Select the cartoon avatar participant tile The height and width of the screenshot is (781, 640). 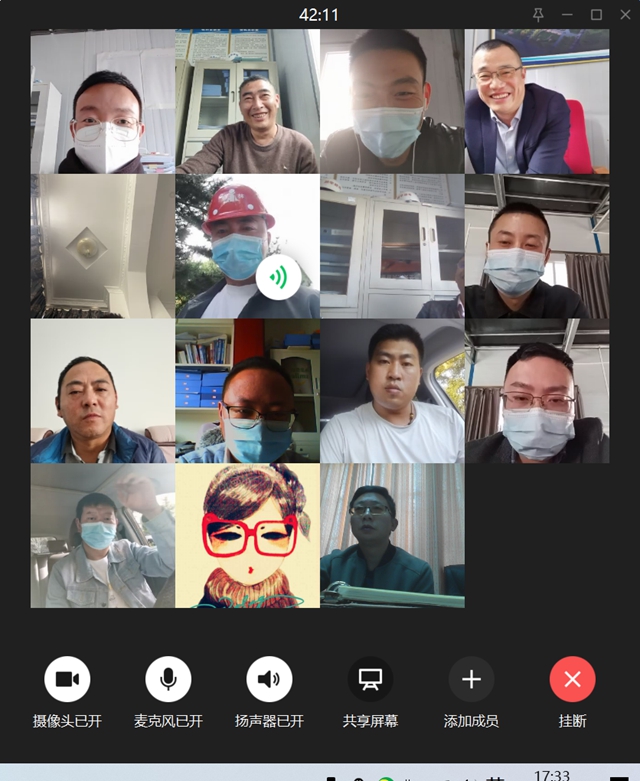[x=247, y=535]
